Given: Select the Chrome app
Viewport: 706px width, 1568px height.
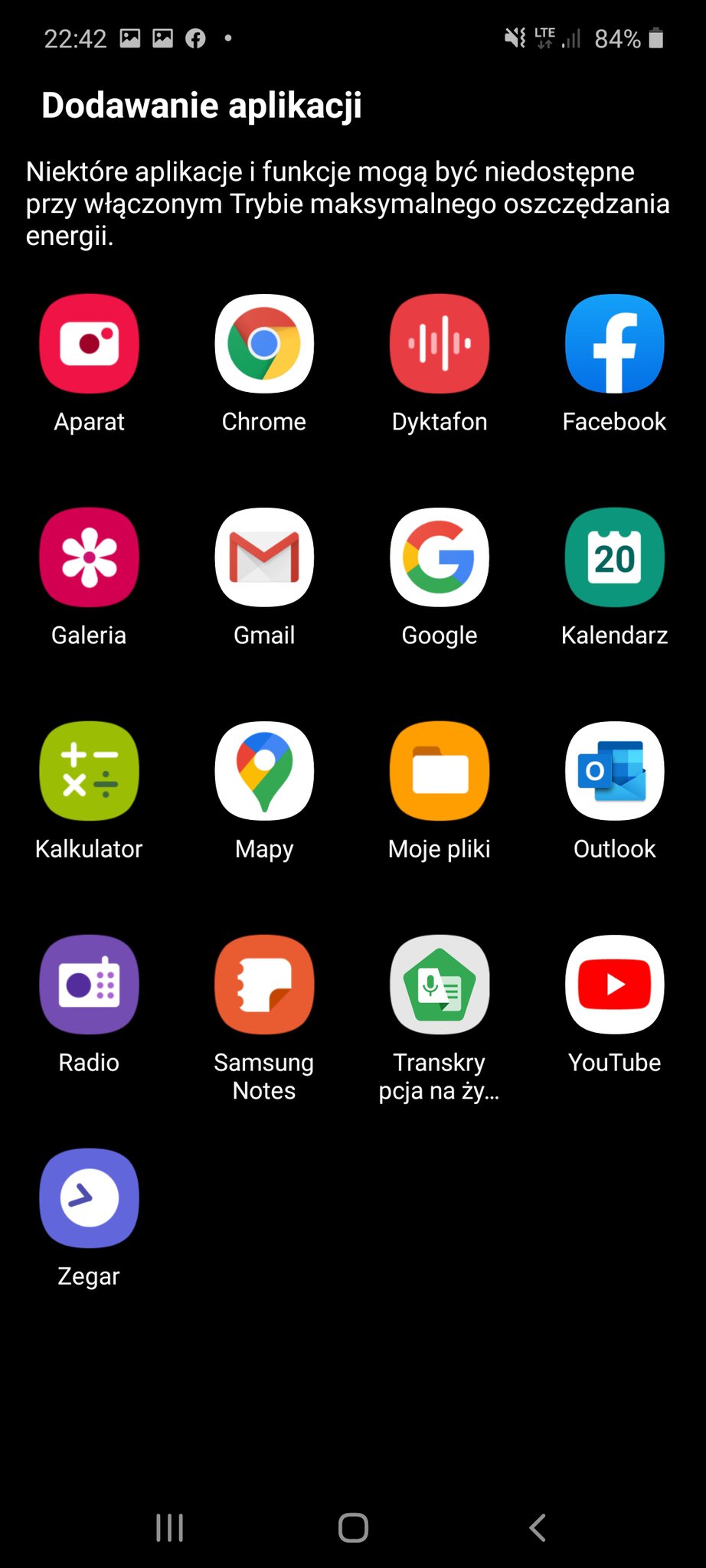Looking at the screenshot, I should click(264, 344).
